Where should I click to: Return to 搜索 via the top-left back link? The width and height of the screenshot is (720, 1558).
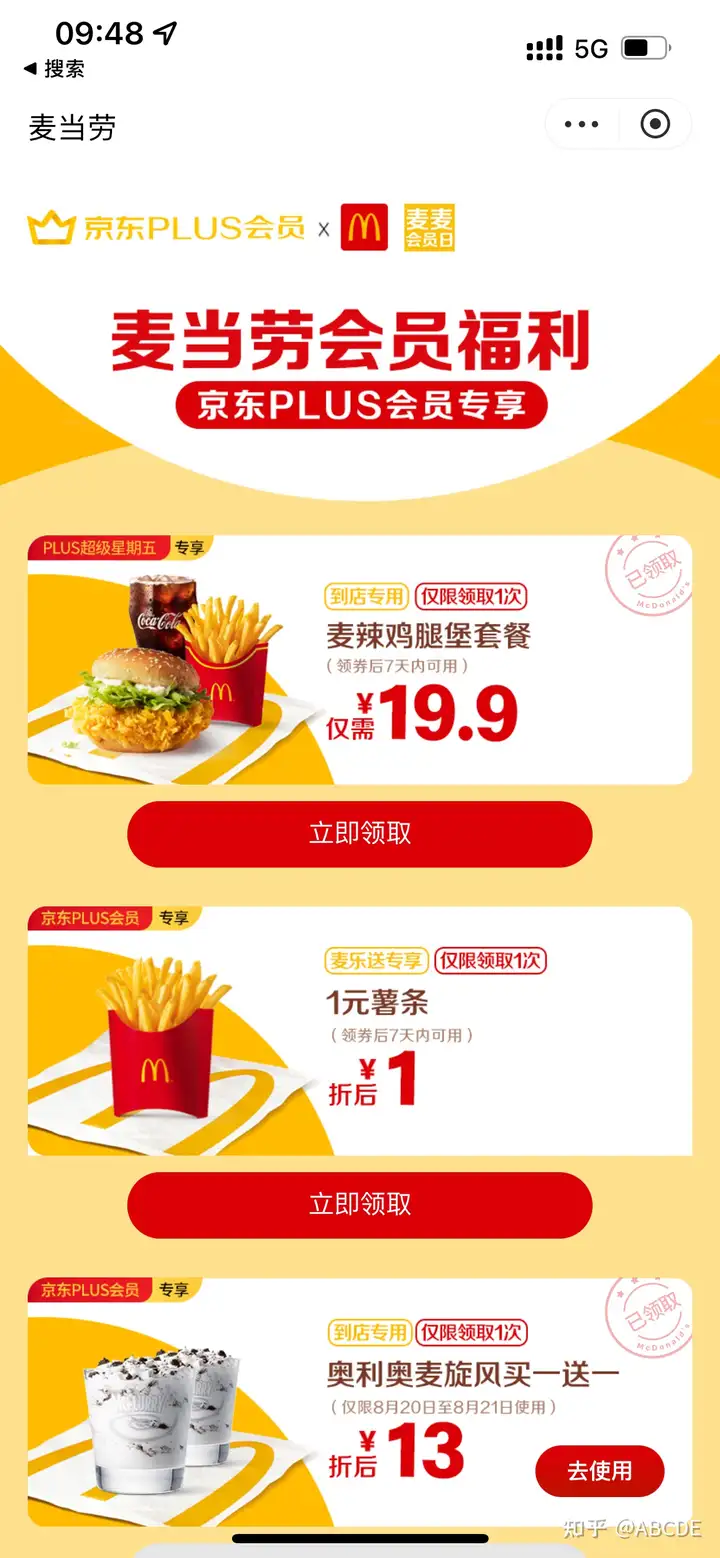click(x=55, y=69)
